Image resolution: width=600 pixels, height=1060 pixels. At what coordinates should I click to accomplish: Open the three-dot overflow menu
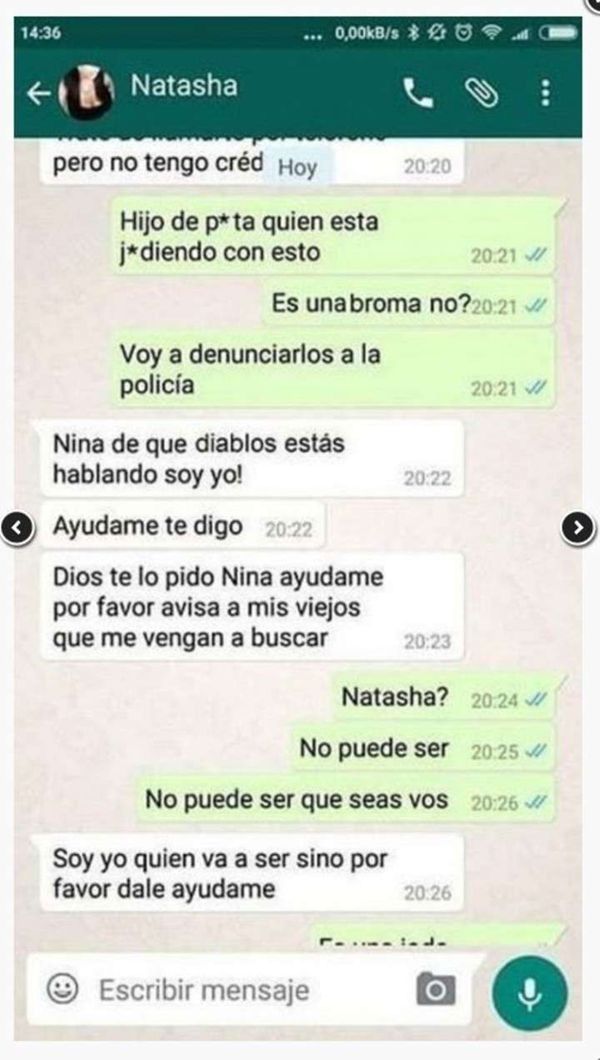(x=544, y=93)
